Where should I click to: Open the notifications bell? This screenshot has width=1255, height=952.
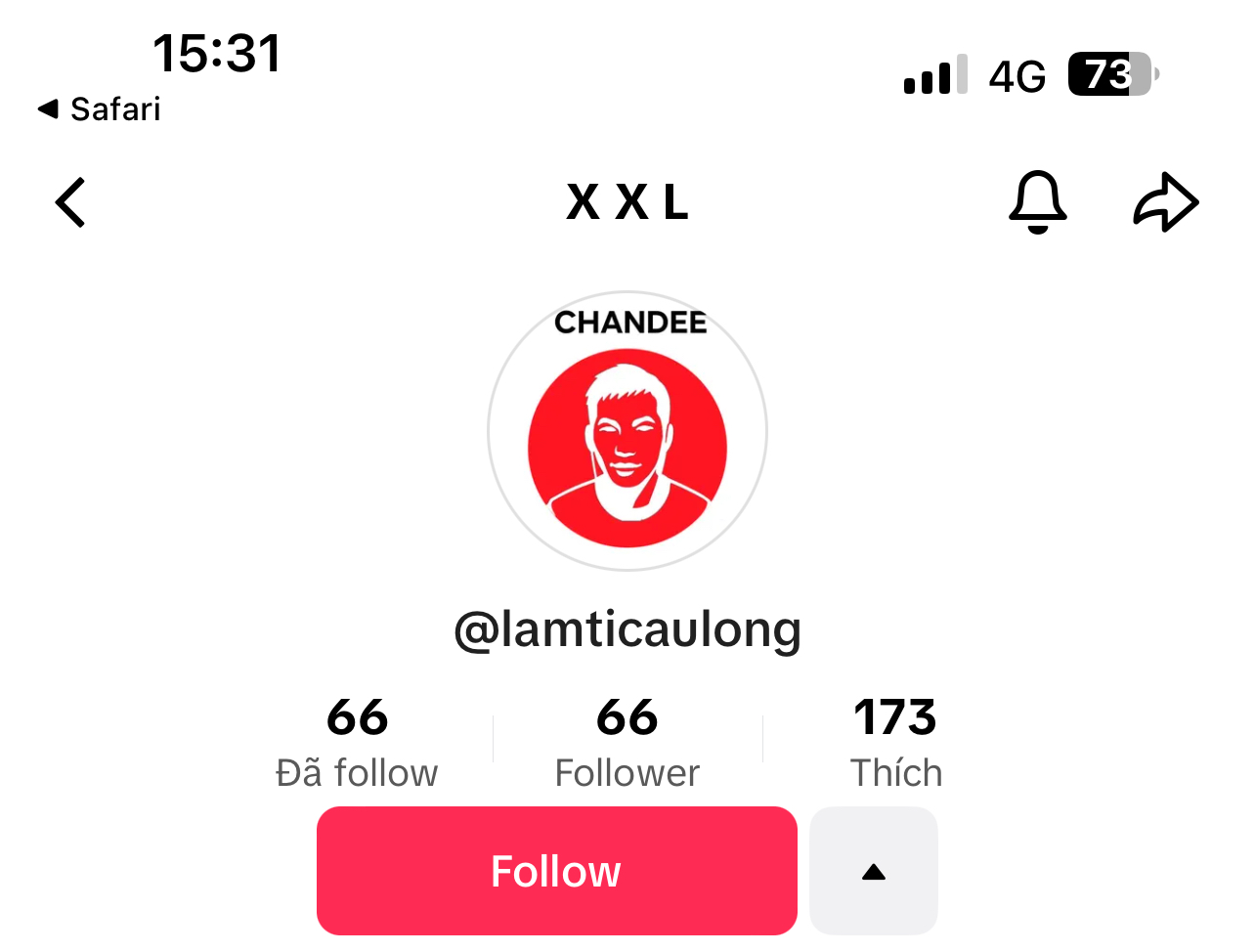click(1037, 202)
